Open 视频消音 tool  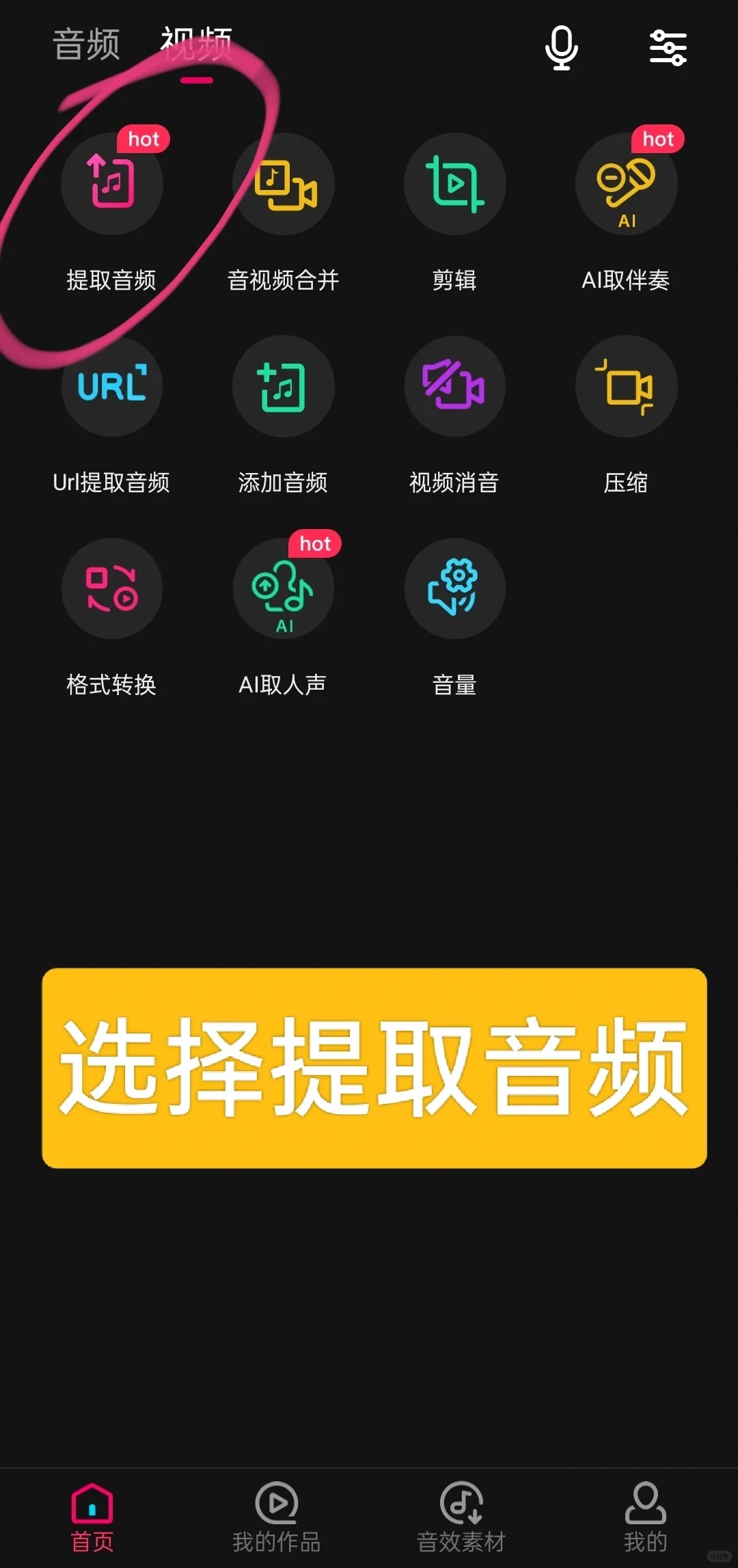click(455, 386)
